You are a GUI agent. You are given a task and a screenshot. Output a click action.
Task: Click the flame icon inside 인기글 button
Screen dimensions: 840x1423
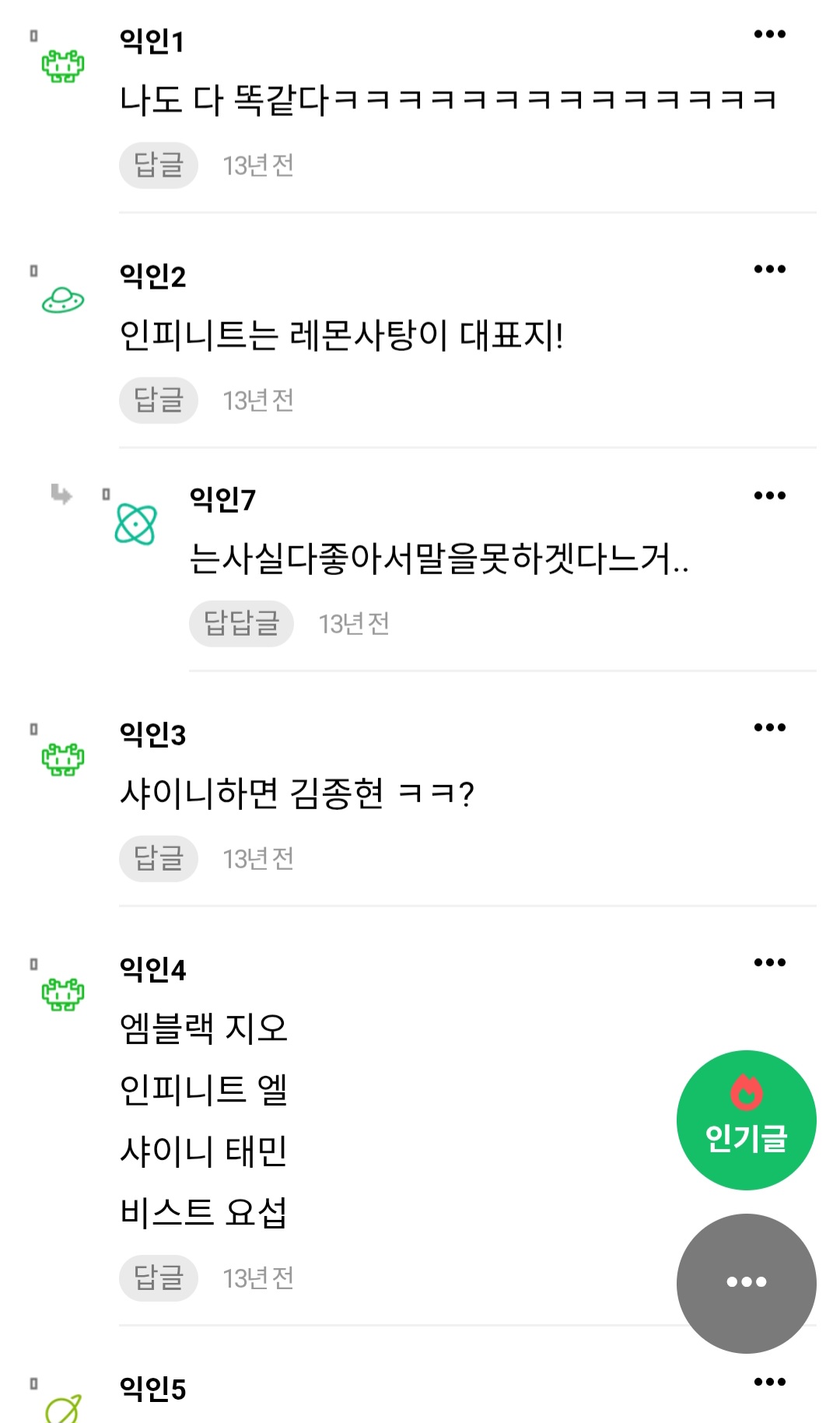[745, 1091]
